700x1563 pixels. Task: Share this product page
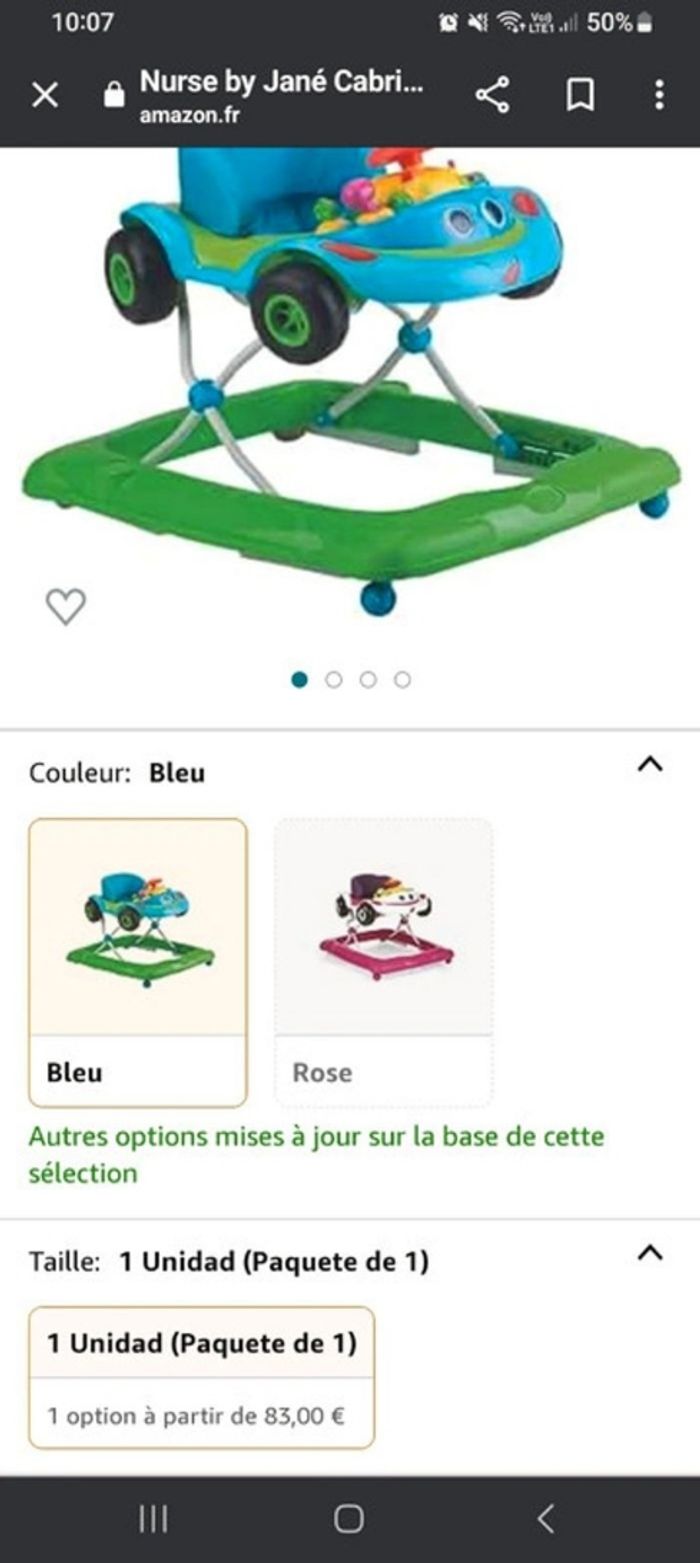coord(492,95)
